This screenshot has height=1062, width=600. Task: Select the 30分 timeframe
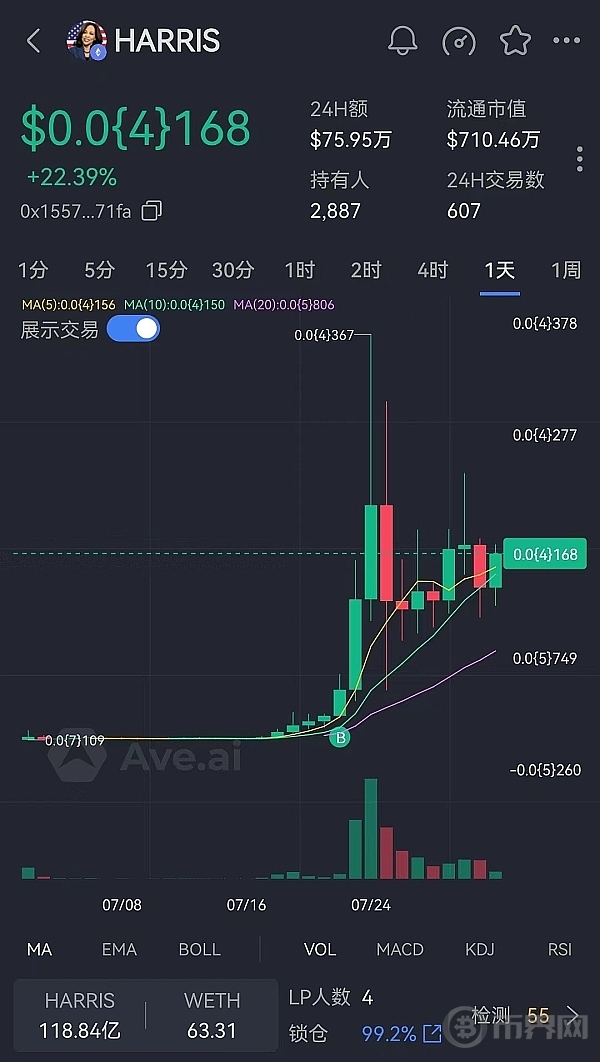click(x=233, y=270)
